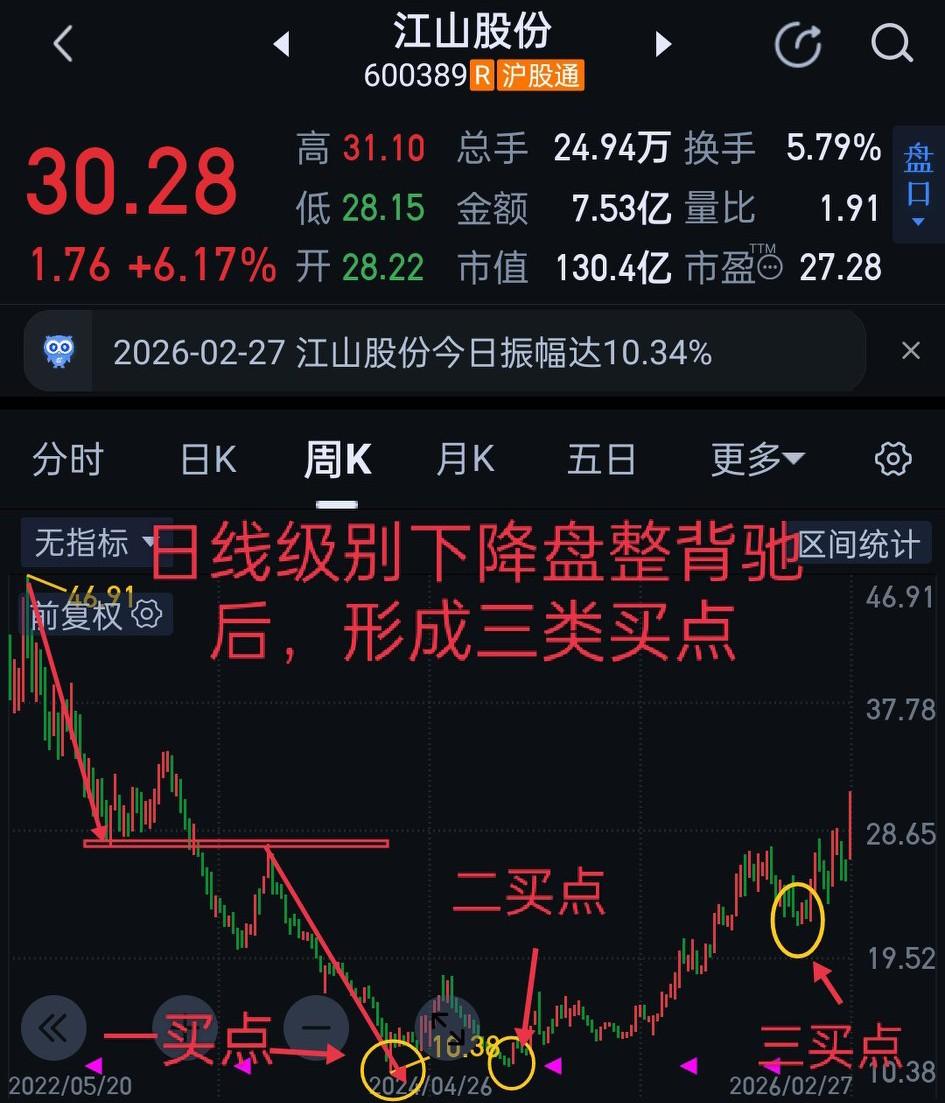Collapse the chart with double-arrow icon
Screen dimensions: 945x1103
(53, 1027)
